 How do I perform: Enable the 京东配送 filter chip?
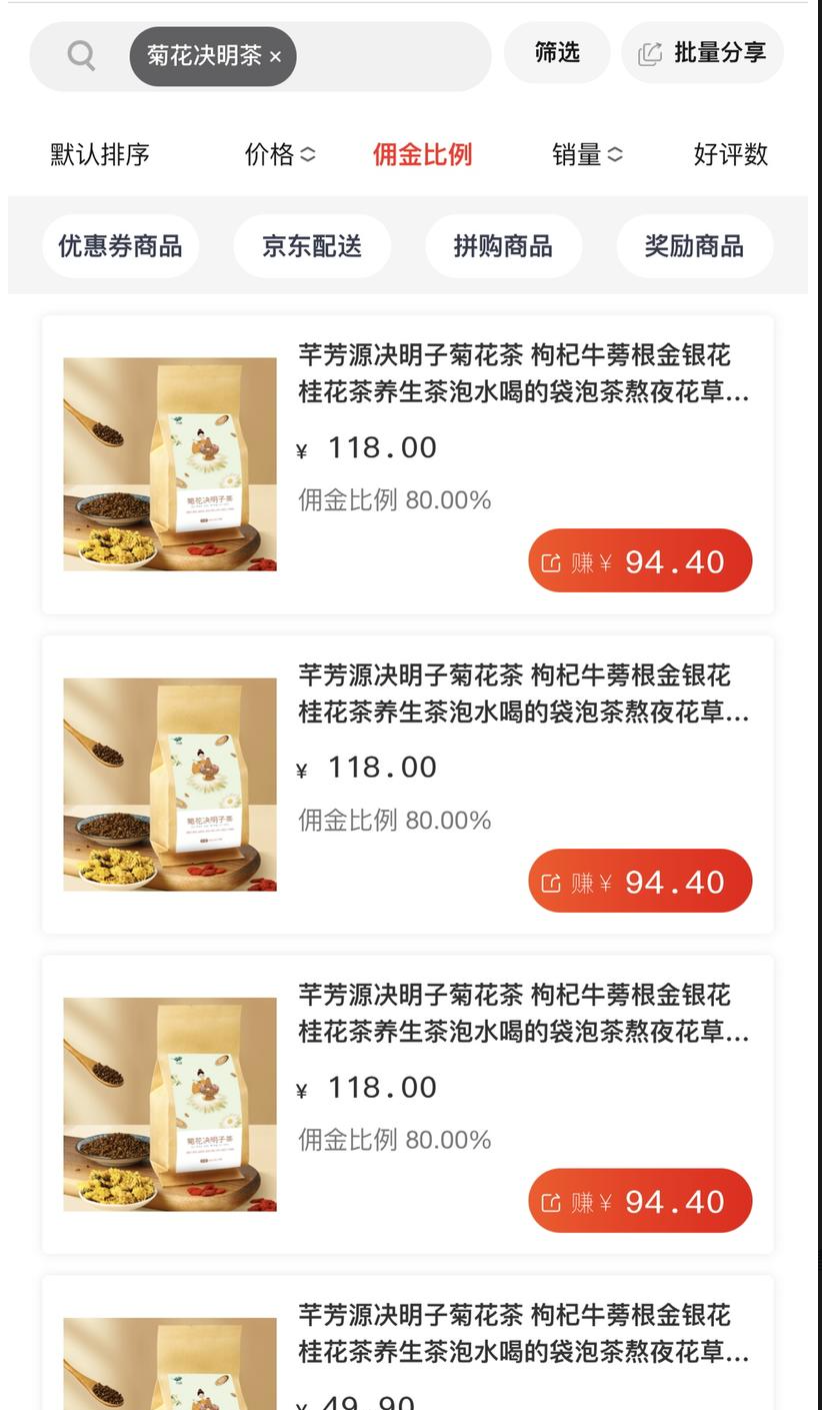[x=312, y=246]
